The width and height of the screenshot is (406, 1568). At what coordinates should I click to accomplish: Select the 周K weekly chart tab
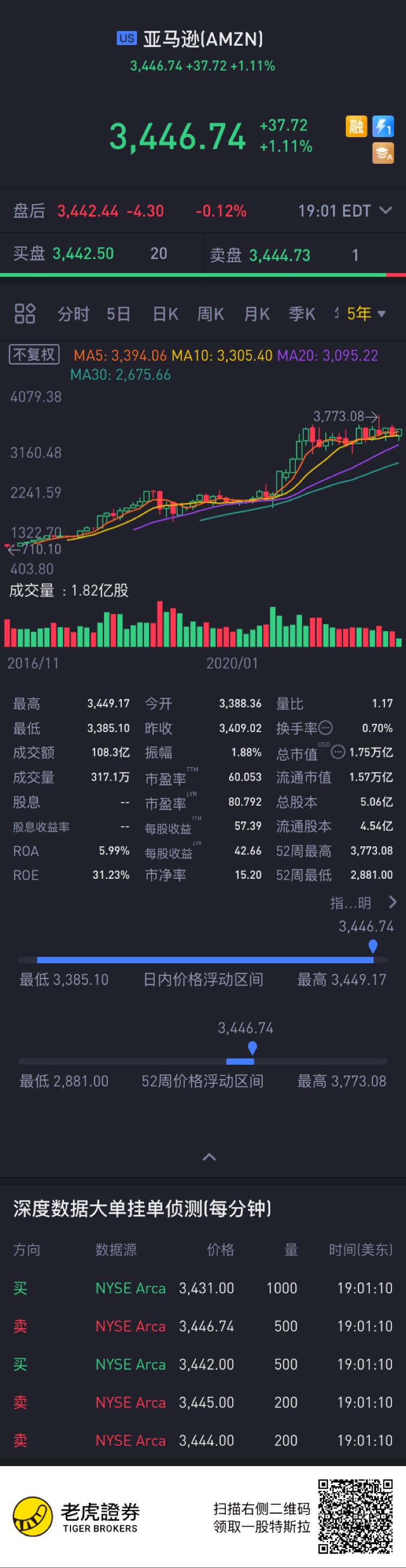coord(210,314)
